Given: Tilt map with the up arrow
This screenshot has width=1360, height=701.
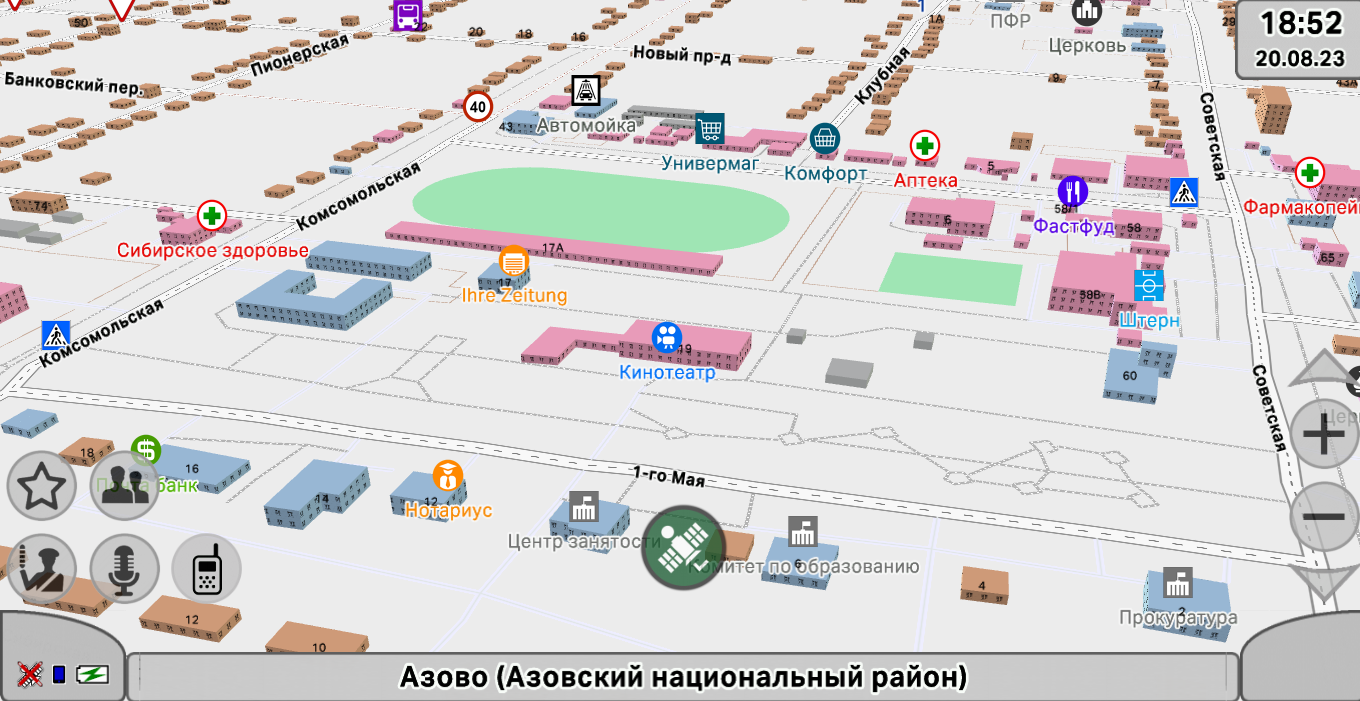Looking at the screenshot, I should 1325,368.
